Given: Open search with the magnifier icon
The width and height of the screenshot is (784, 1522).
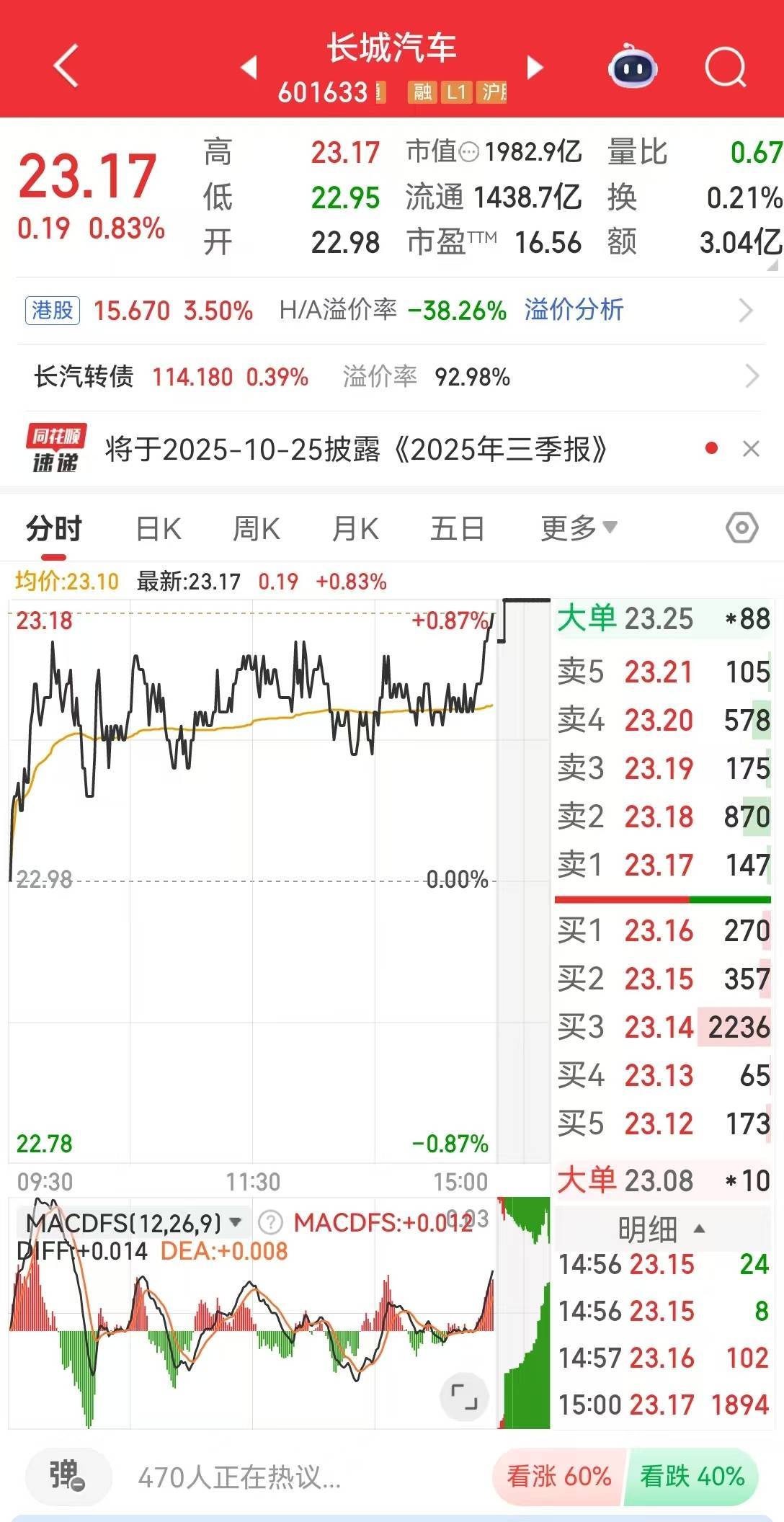Looking at the screenshot, I should [725, 67].
